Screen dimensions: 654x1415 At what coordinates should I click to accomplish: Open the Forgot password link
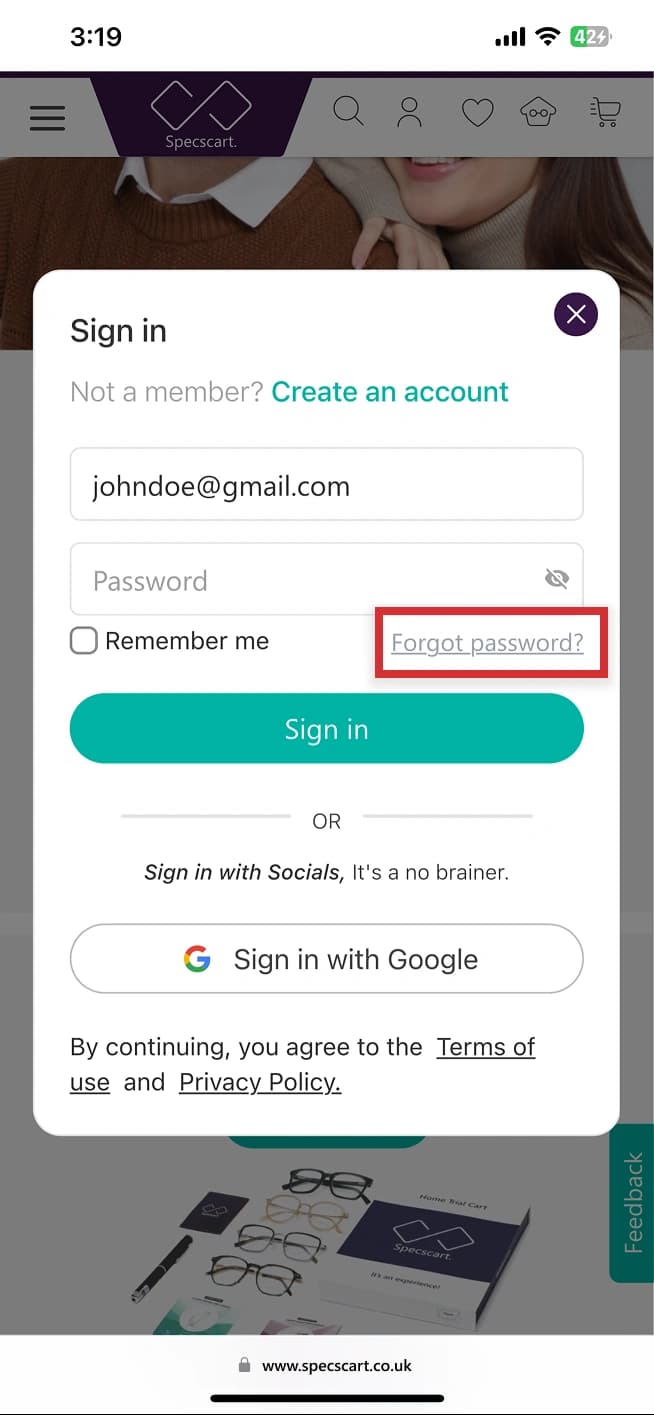[487, 642]
